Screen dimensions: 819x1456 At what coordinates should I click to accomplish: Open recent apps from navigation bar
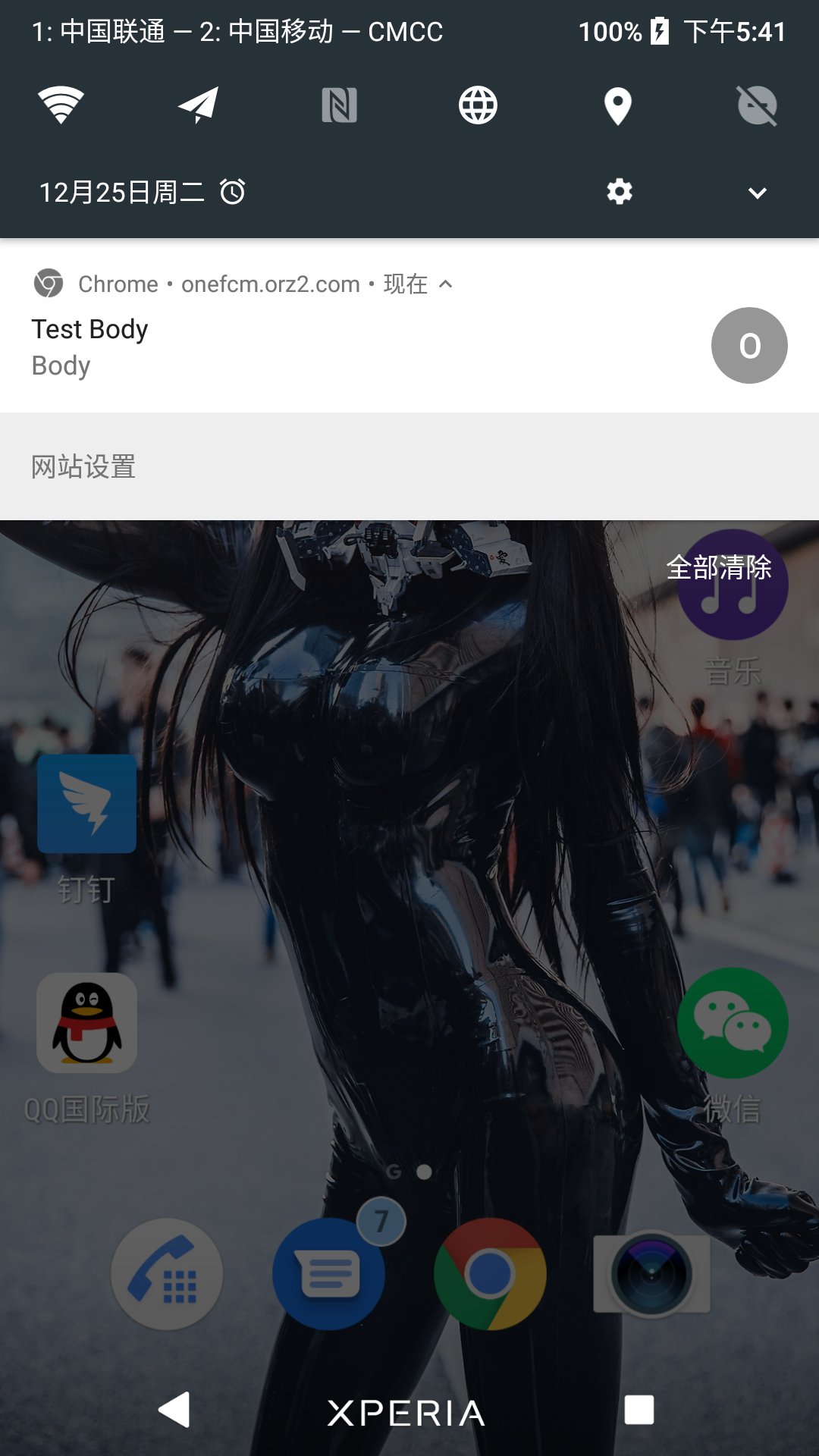[639, 1410]
